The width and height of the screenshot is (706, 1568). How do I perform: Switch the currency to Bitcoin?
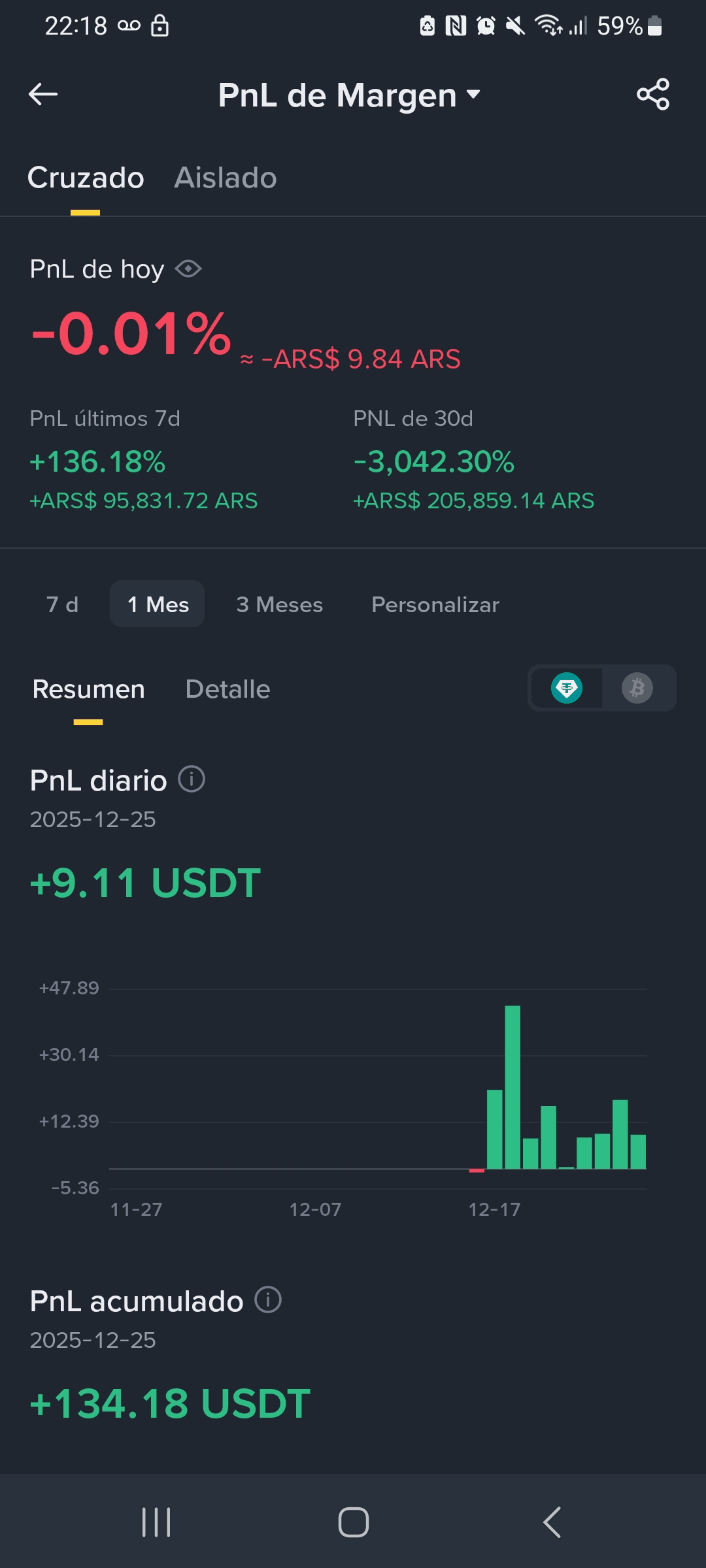click(x=637, y=688)
